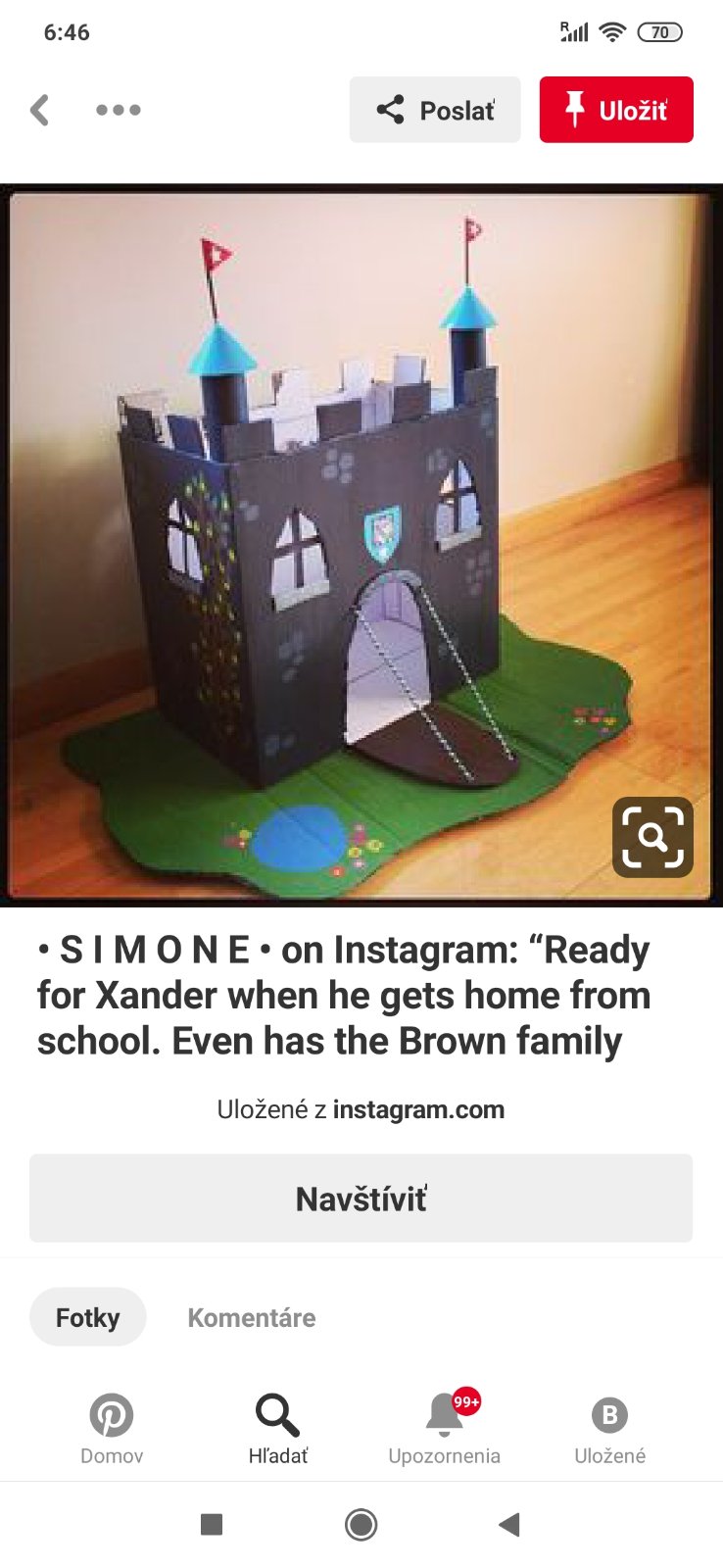This screenshot has width=723, height=1568.
Task: Open the three-dot overflow menu
Action: coord(119,110)
